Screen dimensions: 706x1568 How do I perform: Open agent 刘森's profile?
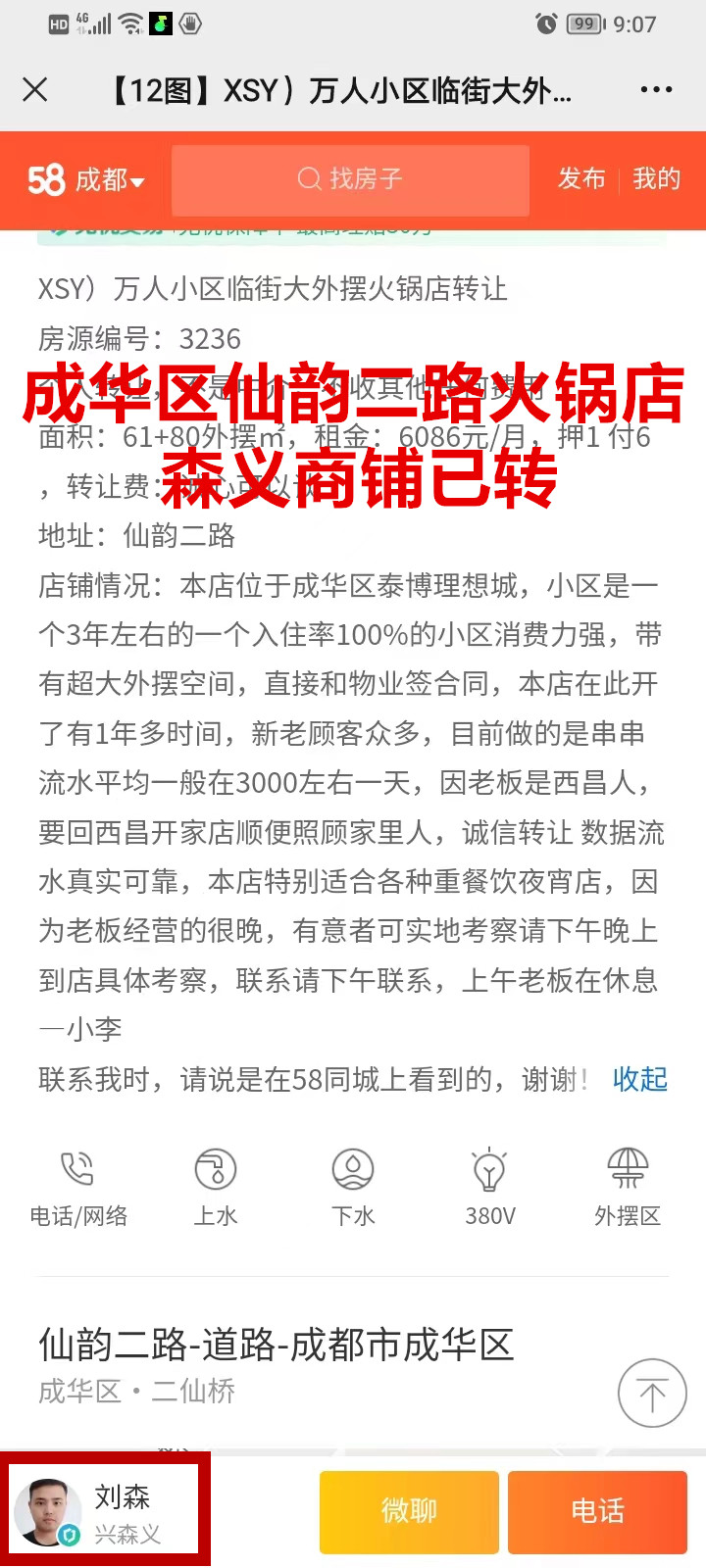coord(105,1510)
